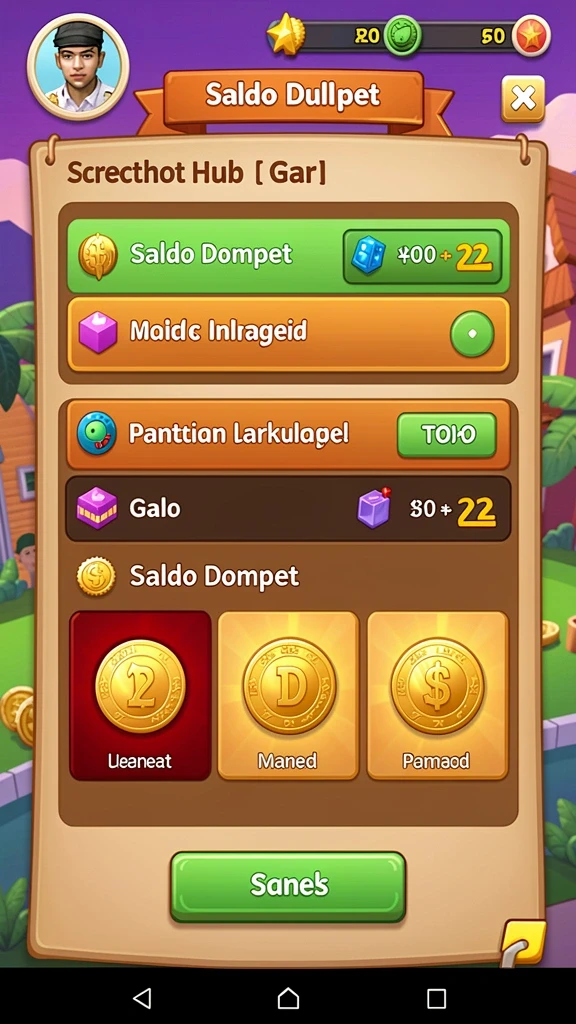Screen dimensions: 576x1024
Task: Tap the blue gem 400 + 22 button
Action: 423,256
